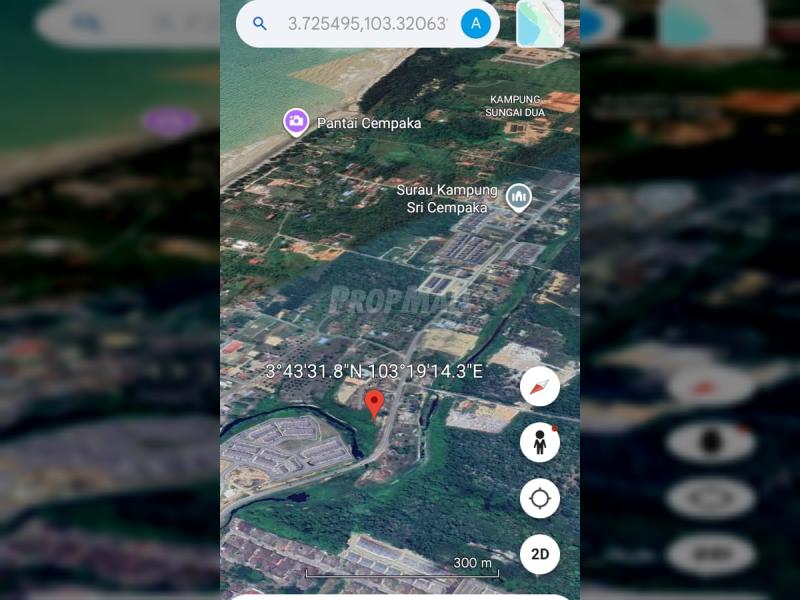Enable Street View with the pegman button
Viewport: 800px width, 600px height.
[x=540, y=442]
